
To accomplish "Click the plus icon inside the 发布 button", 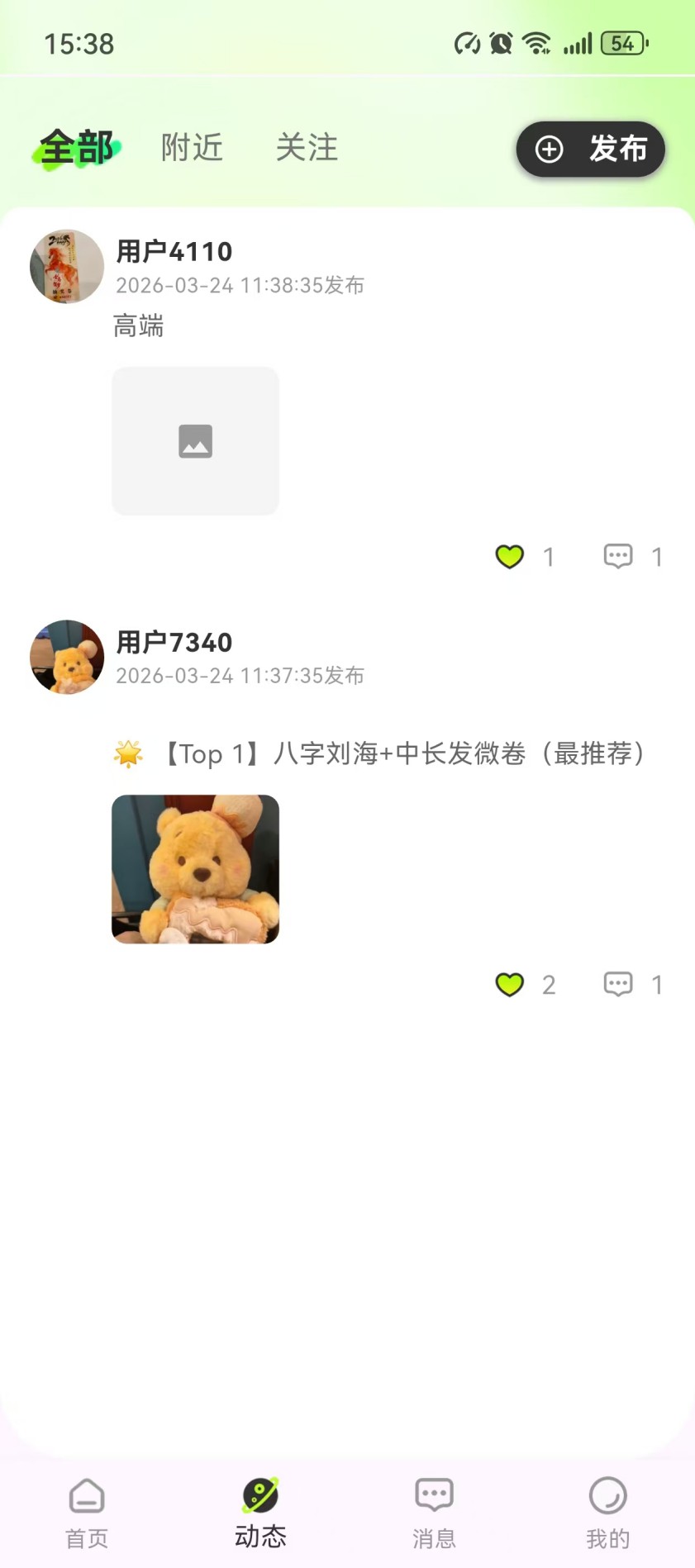I will pyautogui.click(x=549, y=150).
